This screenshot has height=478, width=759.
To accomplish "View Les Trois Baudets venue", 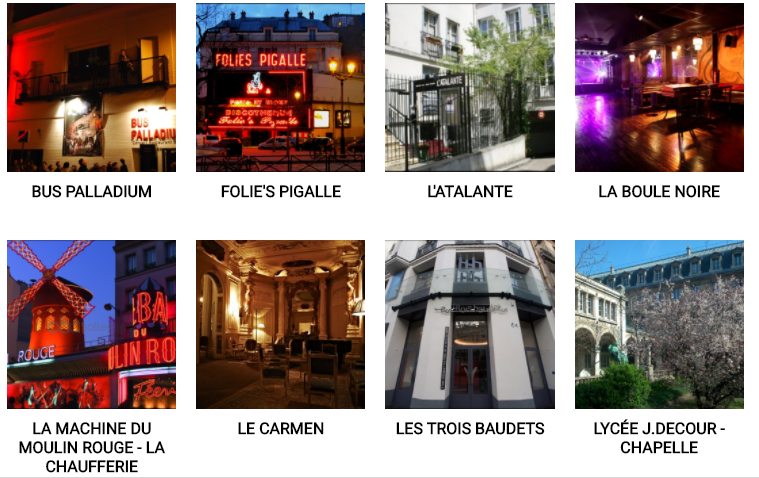I will click(x=469, y=324).
